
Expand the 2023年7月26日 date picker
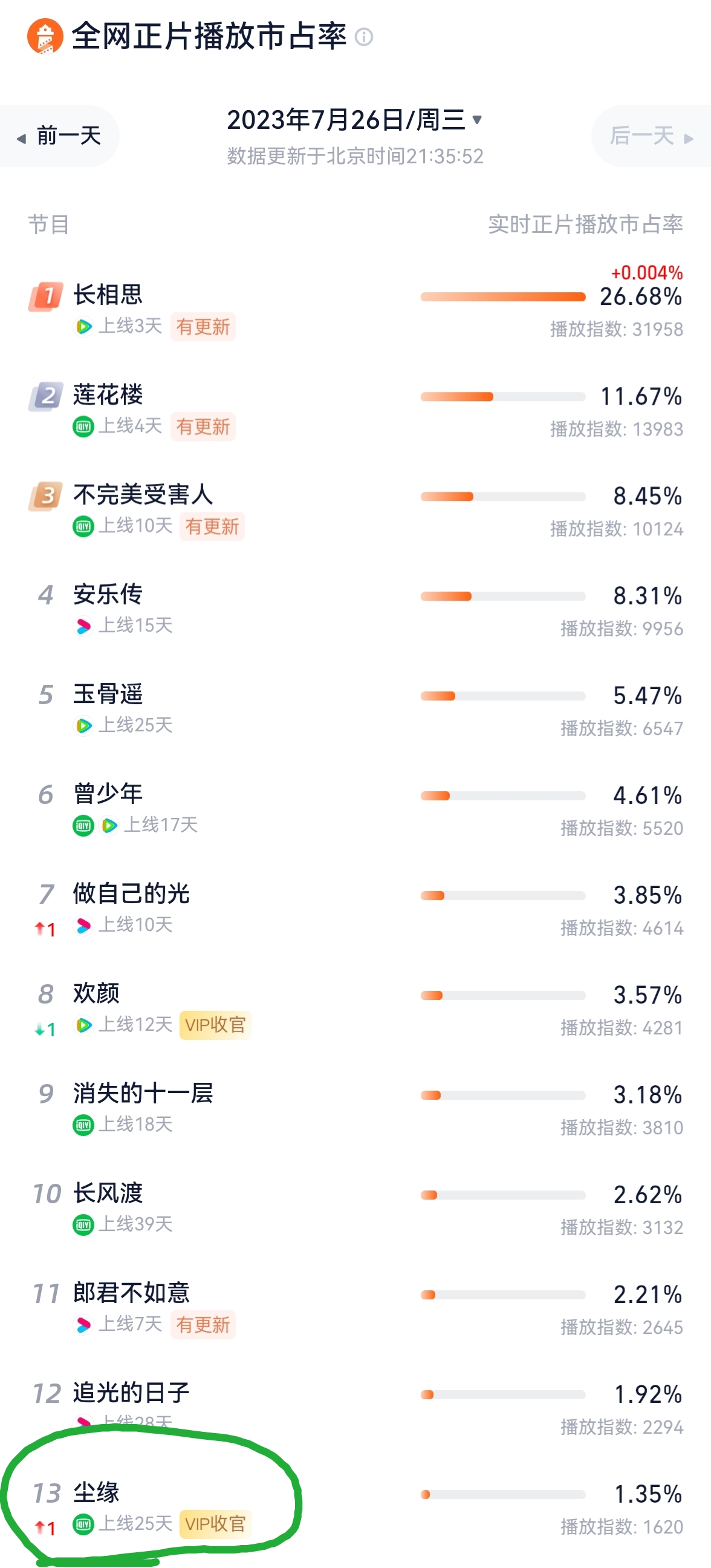pyautogui.click(x=354, y=120)
